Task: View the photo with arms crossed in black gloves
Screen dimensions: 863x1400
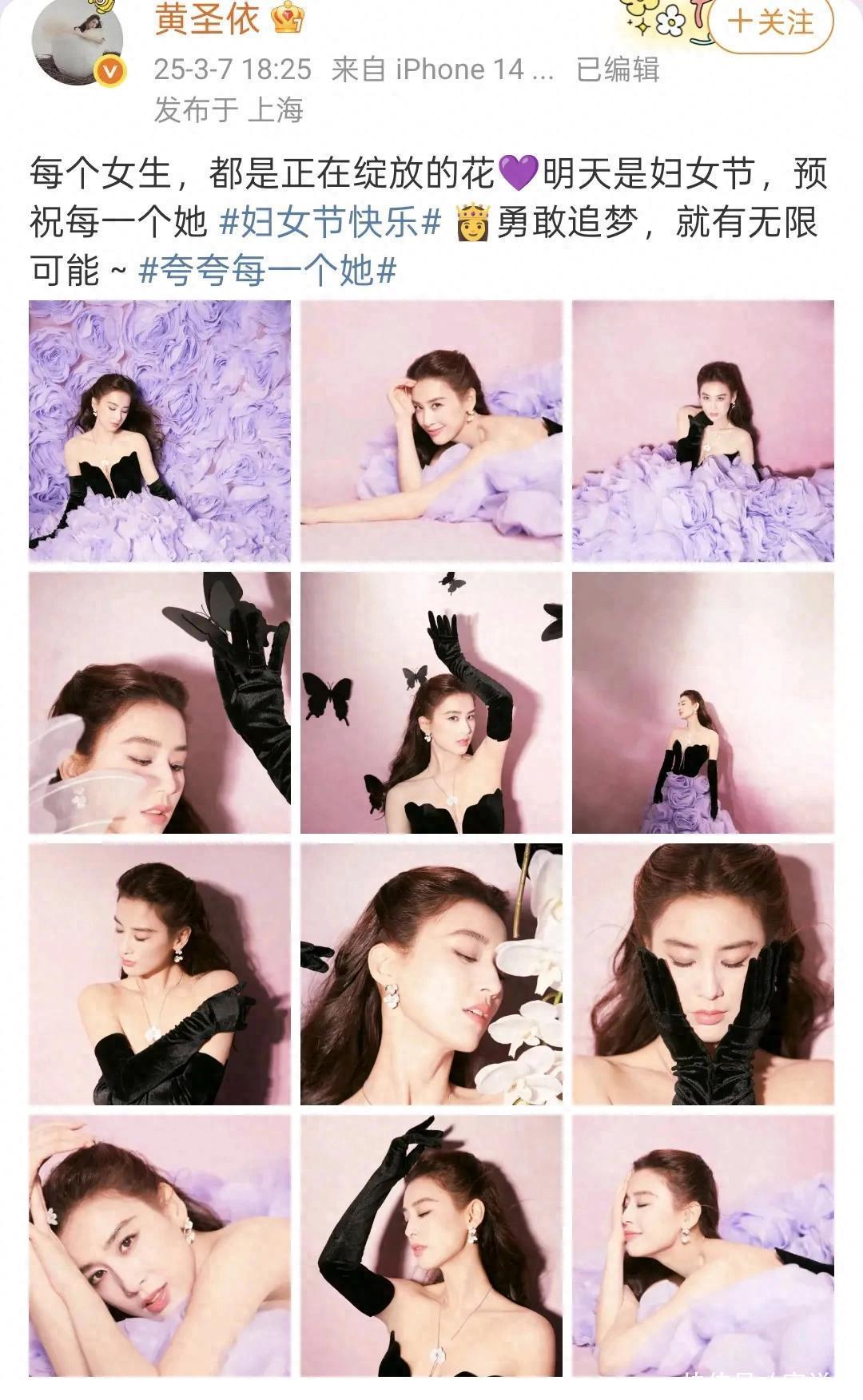Action: pos(160,974)
